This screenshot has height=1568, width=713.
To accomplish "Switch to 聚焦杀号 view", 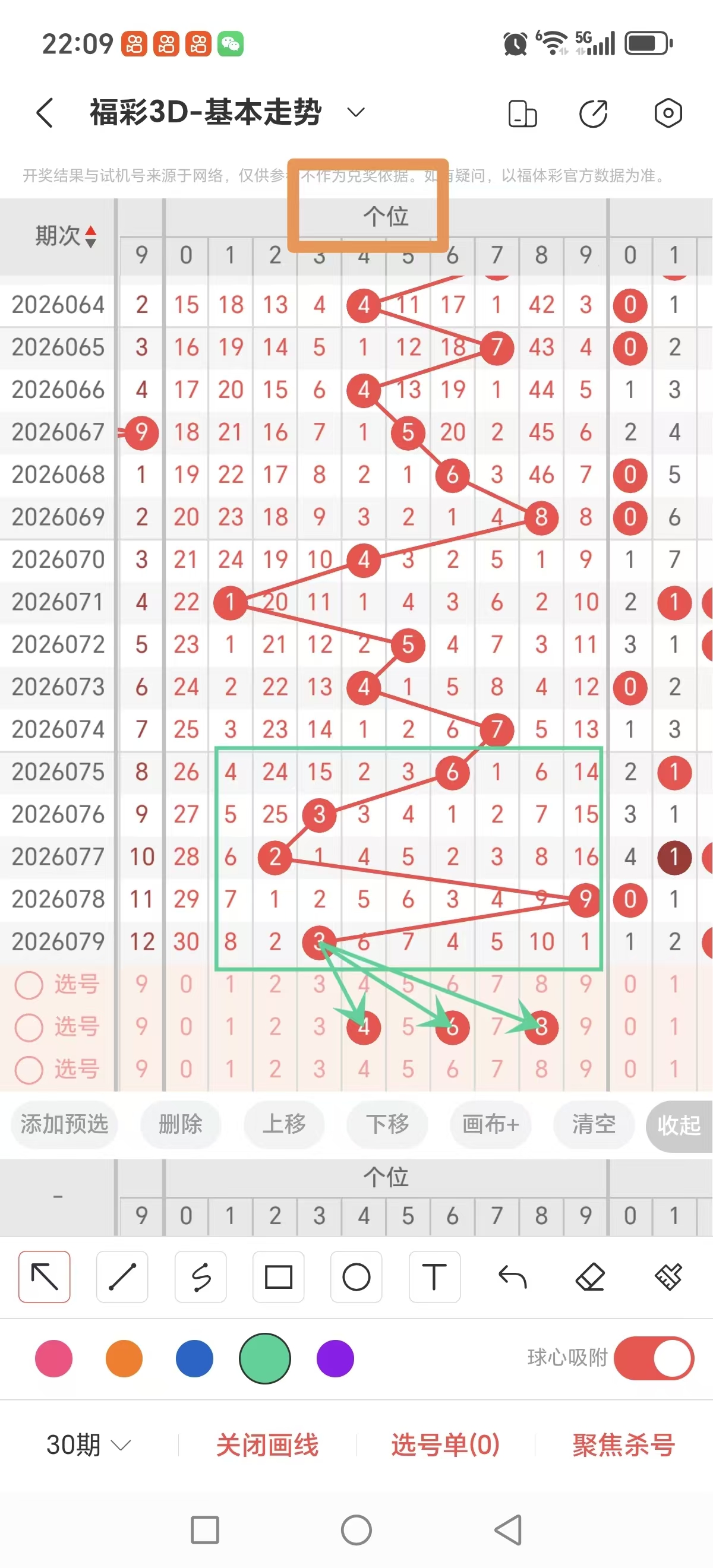I will click(x=621, y=1444).
